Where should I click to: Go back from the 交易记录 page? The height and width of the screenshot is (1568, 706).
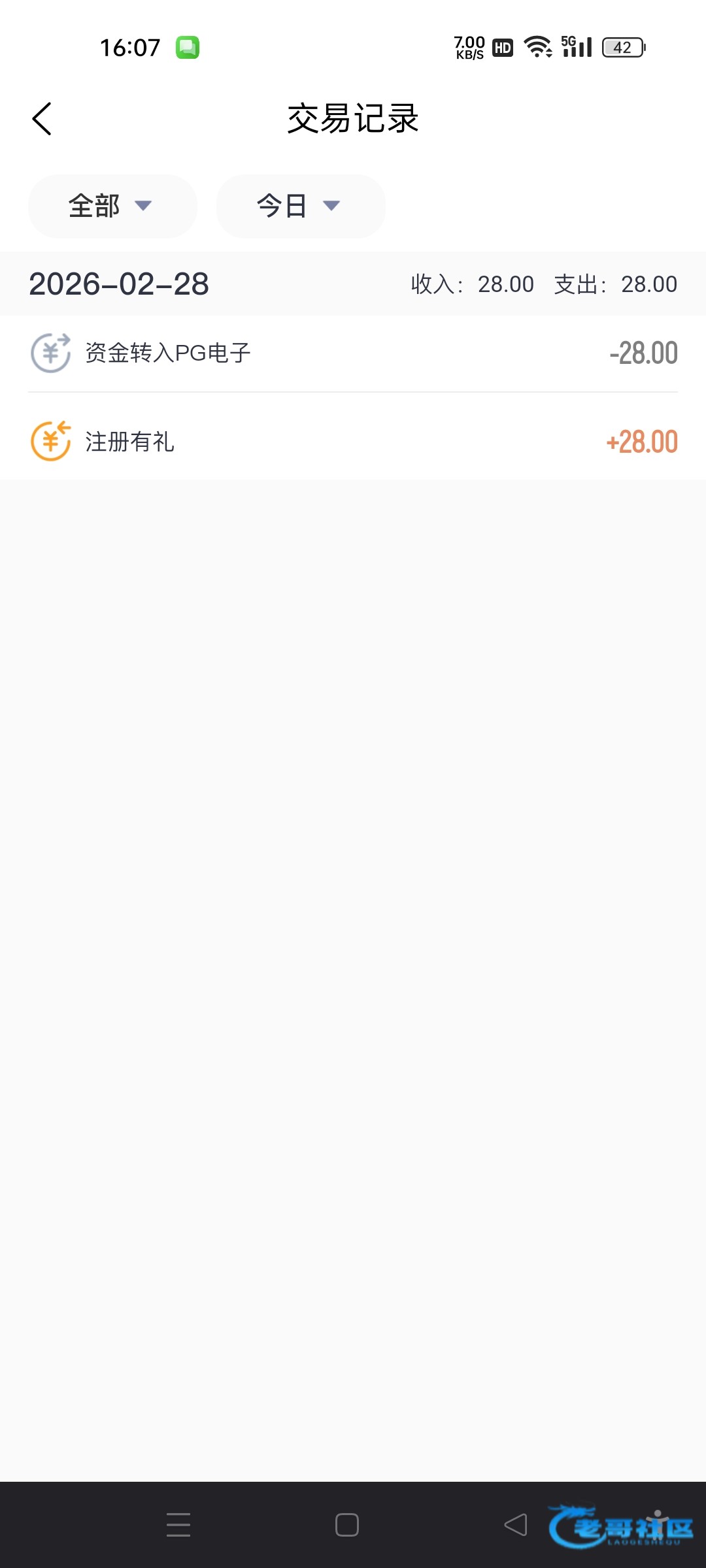pyautogui.click(x=42, y=119)
